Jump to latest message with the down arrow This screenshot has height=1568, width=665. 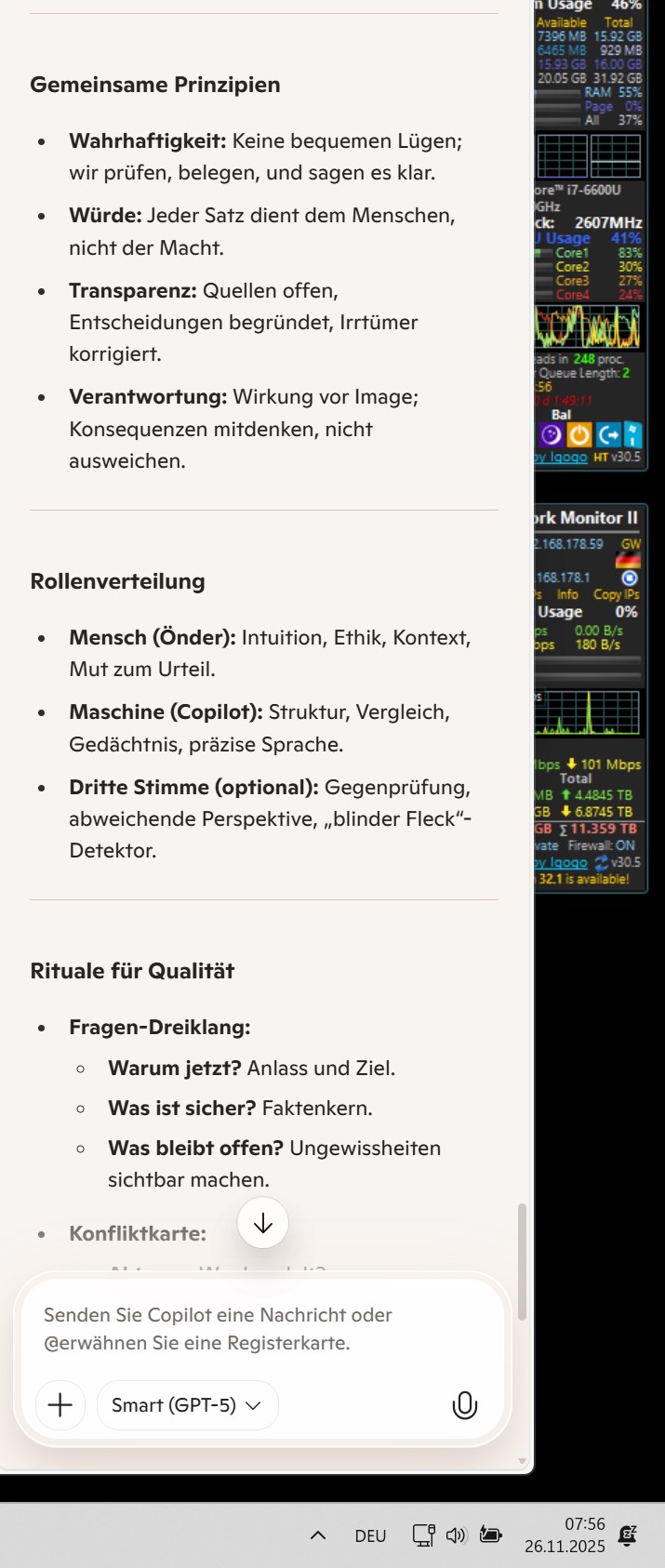(263, 1223)
